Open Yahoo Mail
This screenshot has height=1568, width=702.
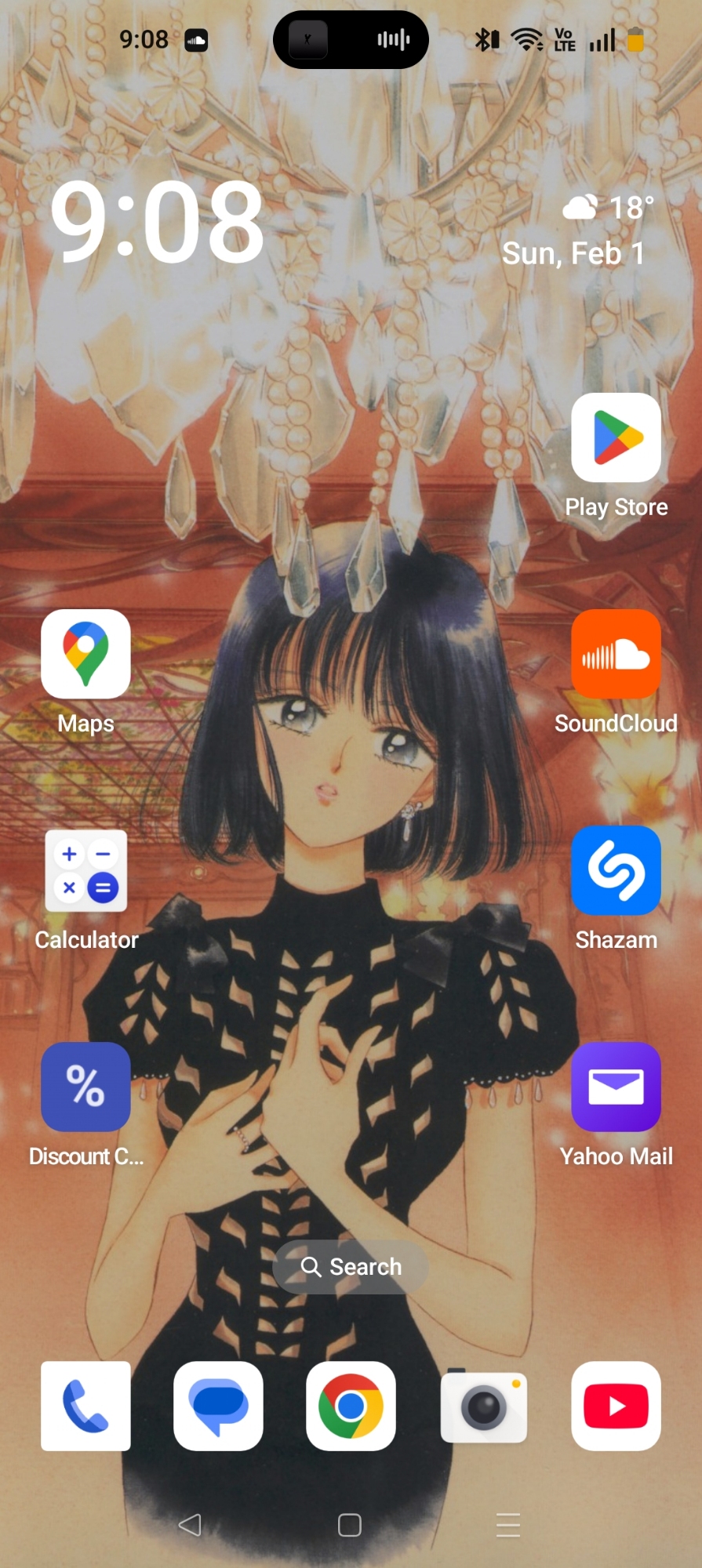(x=616, y=1087)
